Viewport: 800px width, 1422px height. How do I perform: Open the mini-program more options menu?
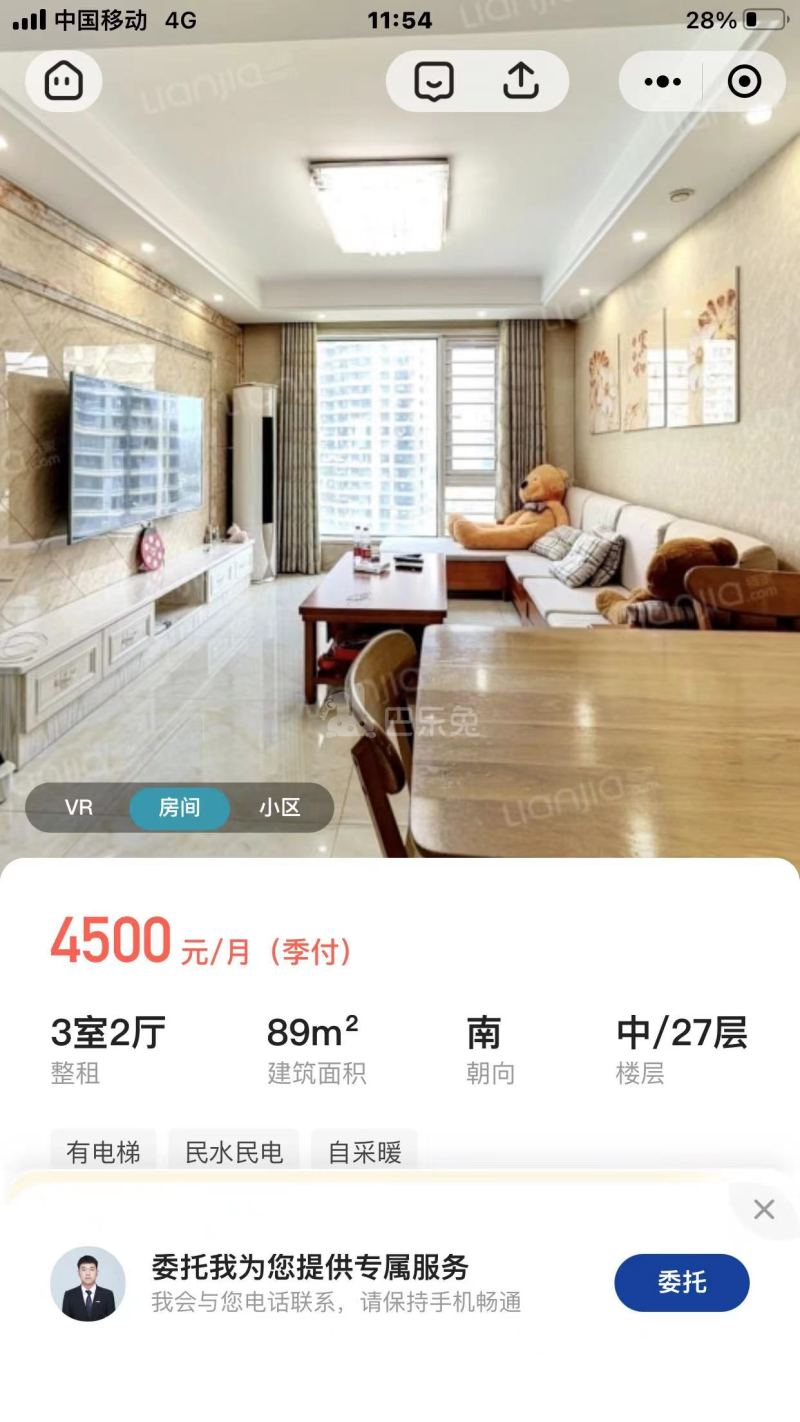(660, 80)
